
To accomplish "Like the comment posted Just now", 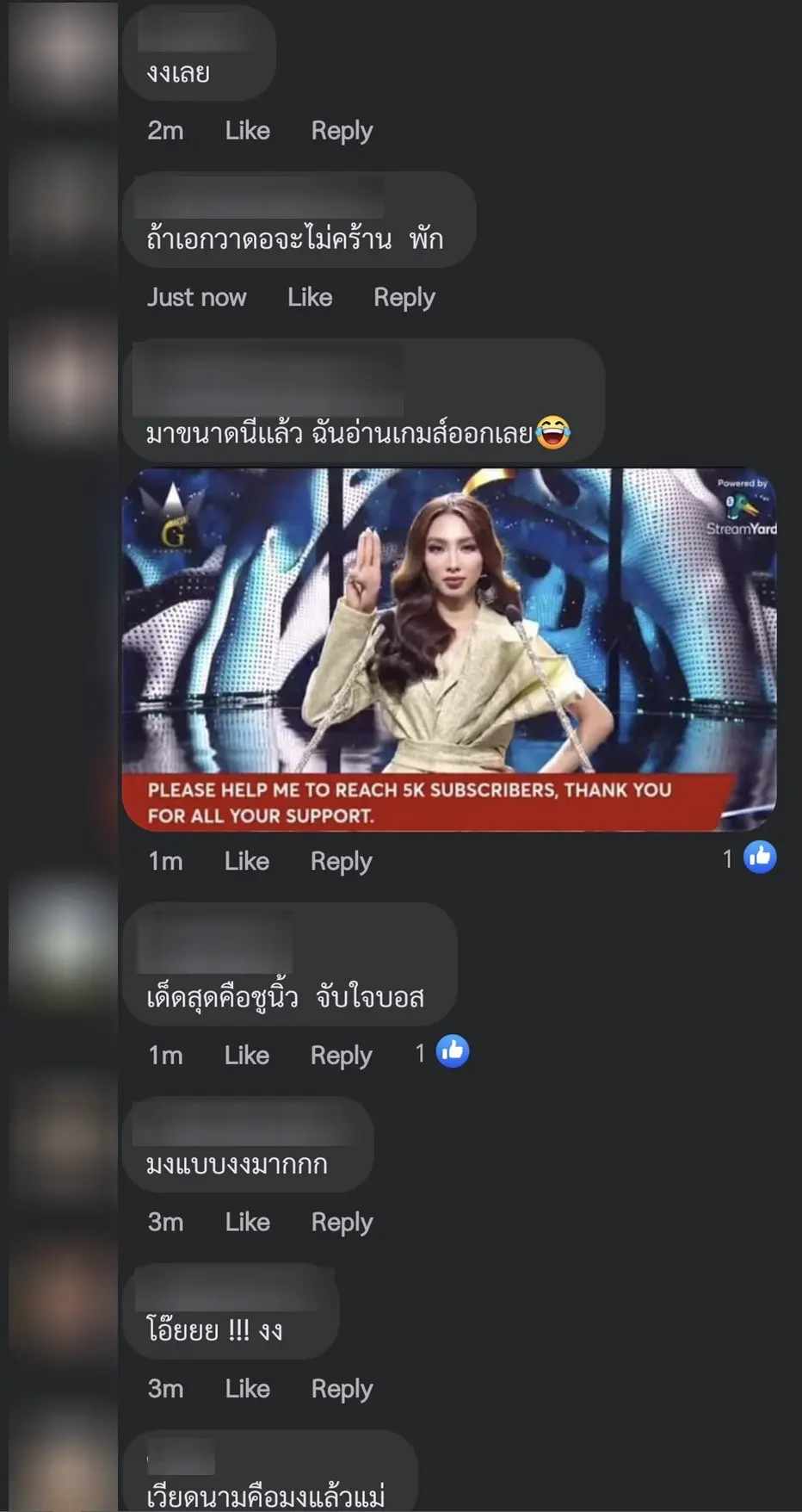I will pyautogui.click(x=309, y=298).
